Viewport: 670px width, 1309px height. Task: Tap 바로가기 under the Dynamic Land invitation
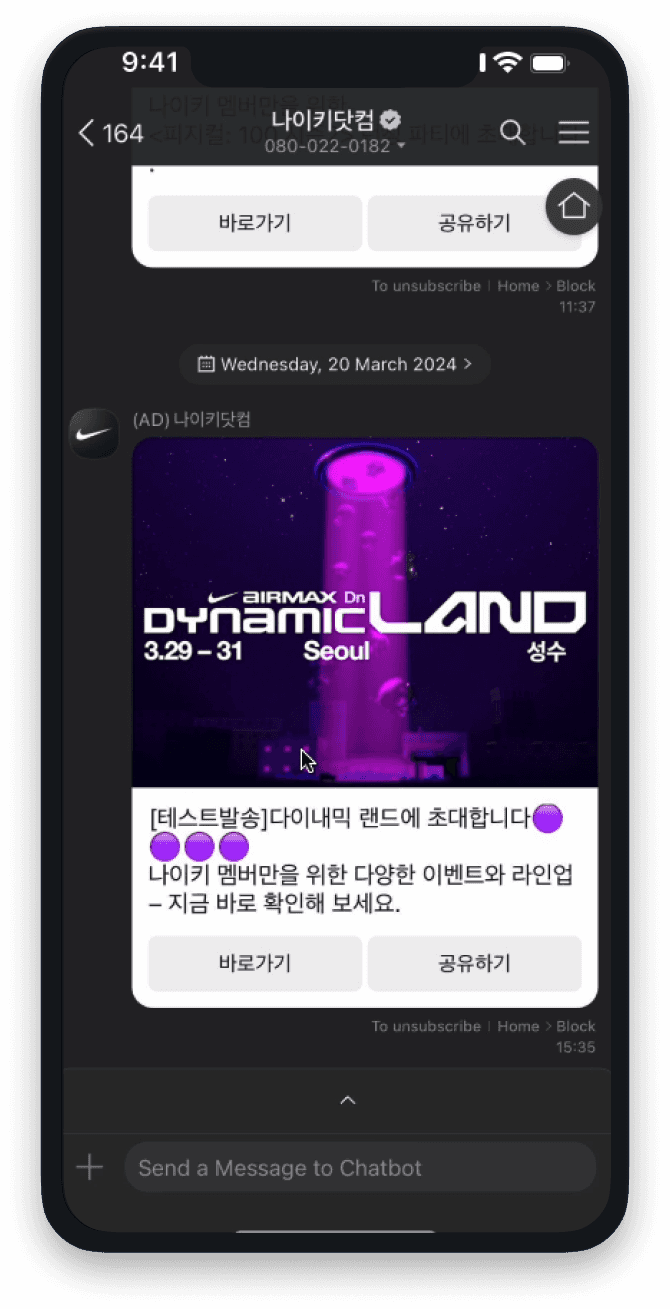(x=255, y=963)
